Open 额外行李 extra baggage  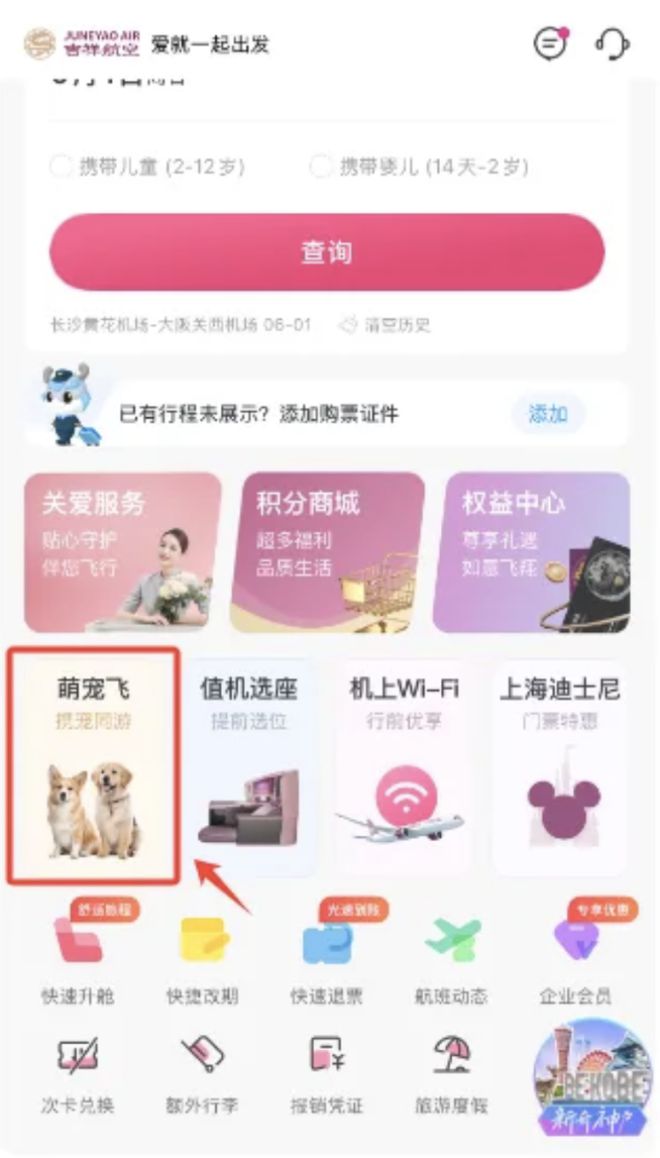pyautogui.click(x=202, y=1073)
